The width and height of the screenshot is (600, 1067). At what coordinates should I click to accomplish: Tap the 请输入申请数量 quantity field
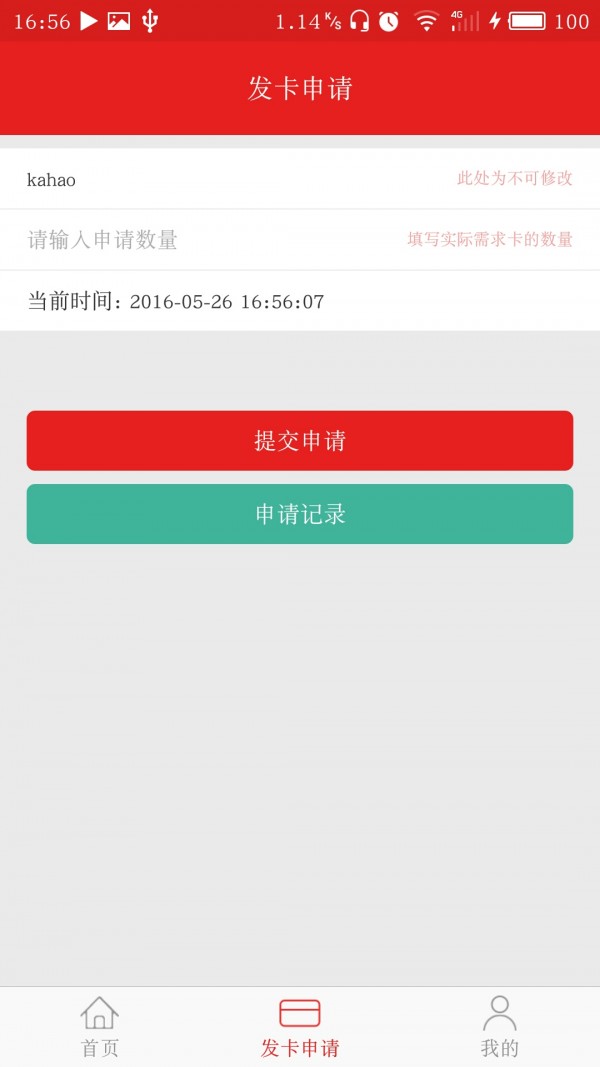coord(200,240)
